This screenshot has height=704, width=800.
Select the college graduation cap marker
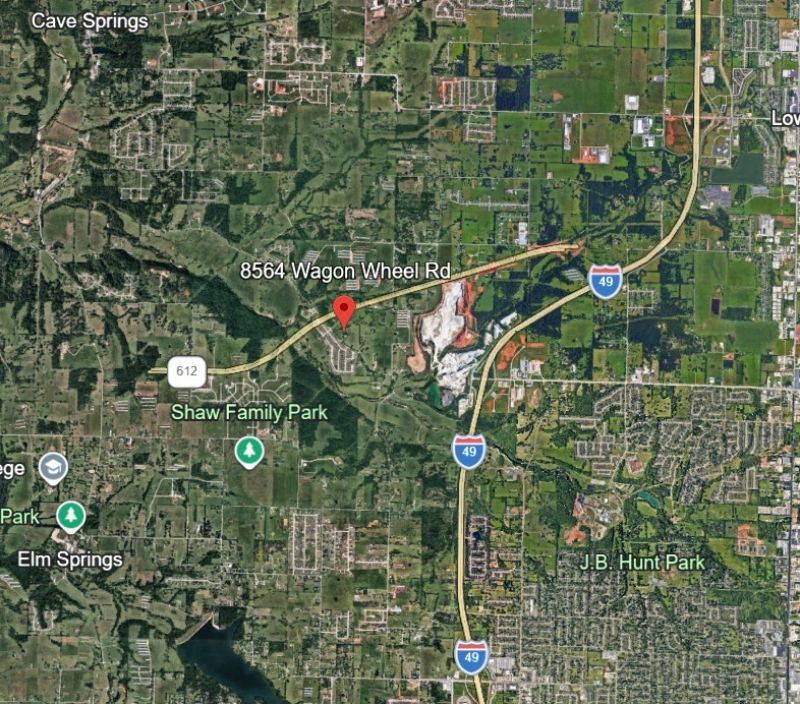54,468
